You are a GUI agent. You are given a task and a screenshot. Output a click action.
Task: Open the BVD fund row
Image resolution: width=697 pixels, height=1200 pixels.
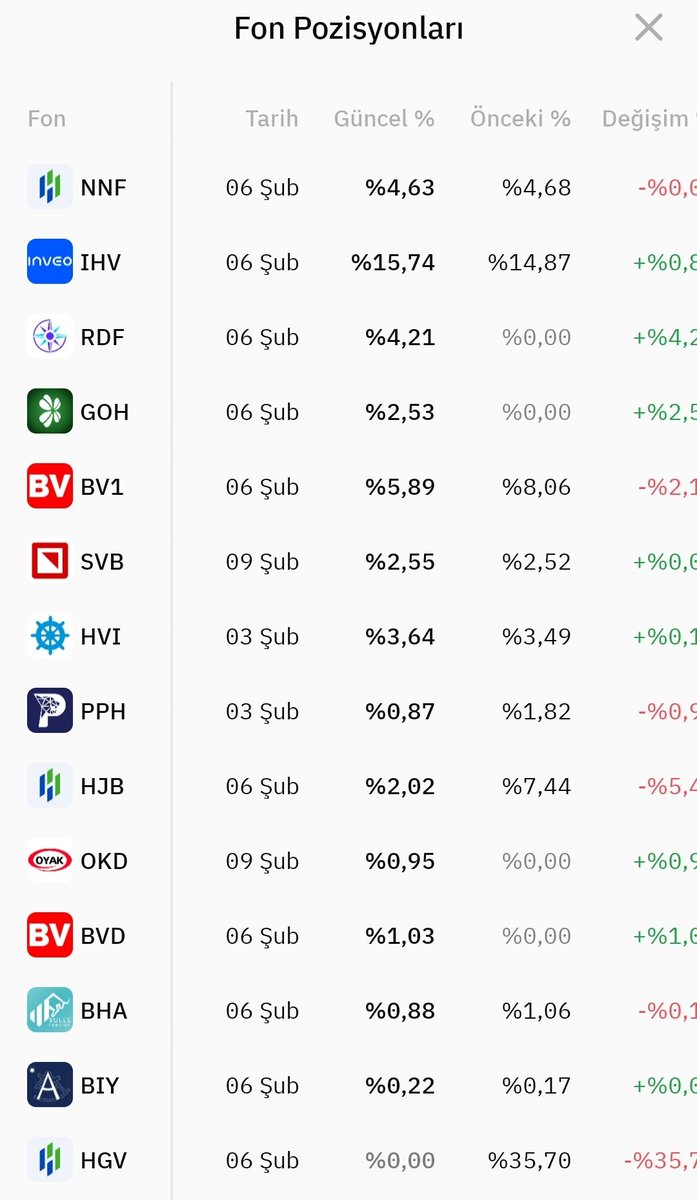point(103,936)
